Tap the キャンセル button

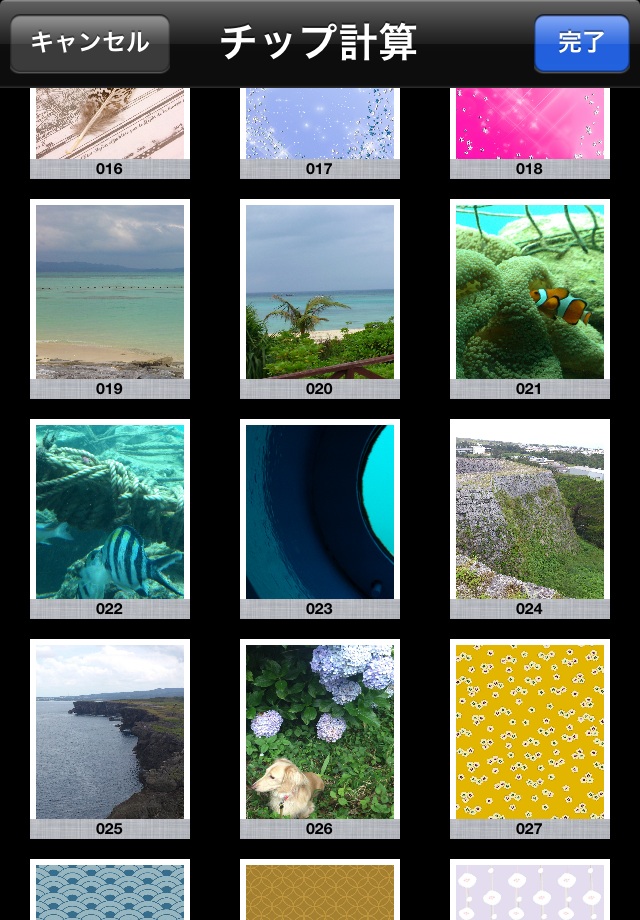click(x=89, y=43)
